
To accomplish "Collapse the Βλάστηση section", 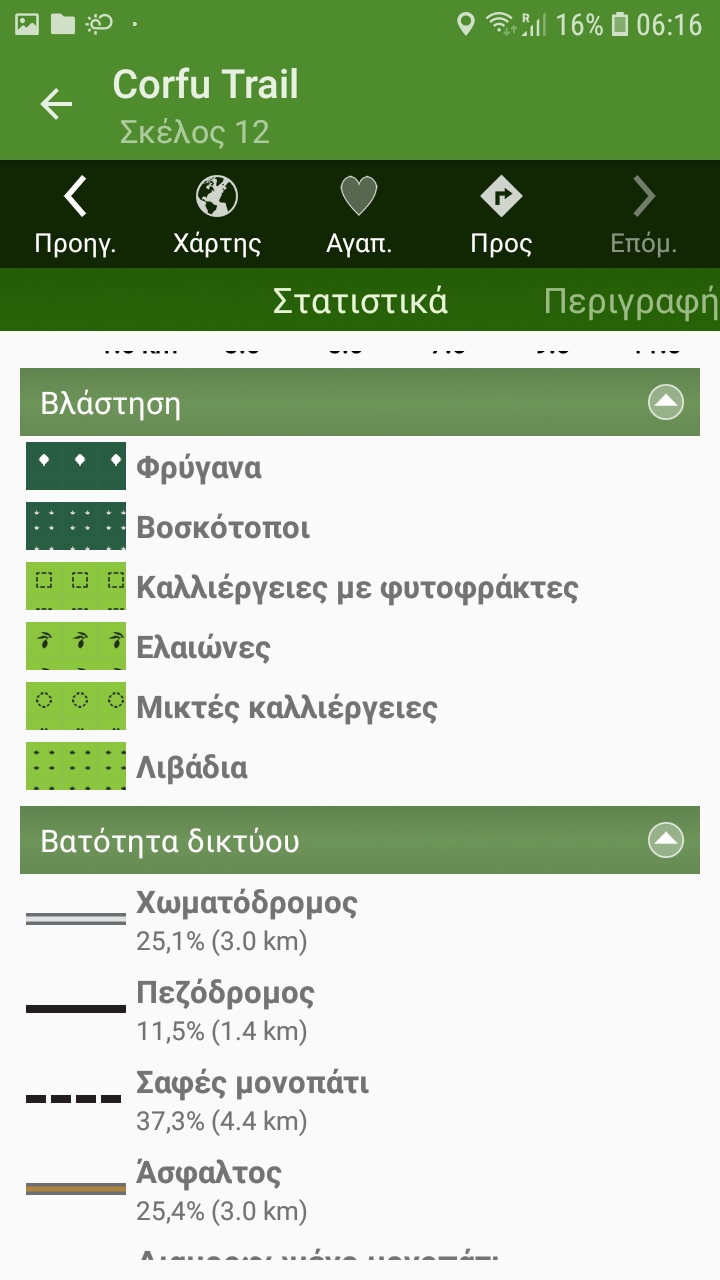I will click(x=665, y=403).
